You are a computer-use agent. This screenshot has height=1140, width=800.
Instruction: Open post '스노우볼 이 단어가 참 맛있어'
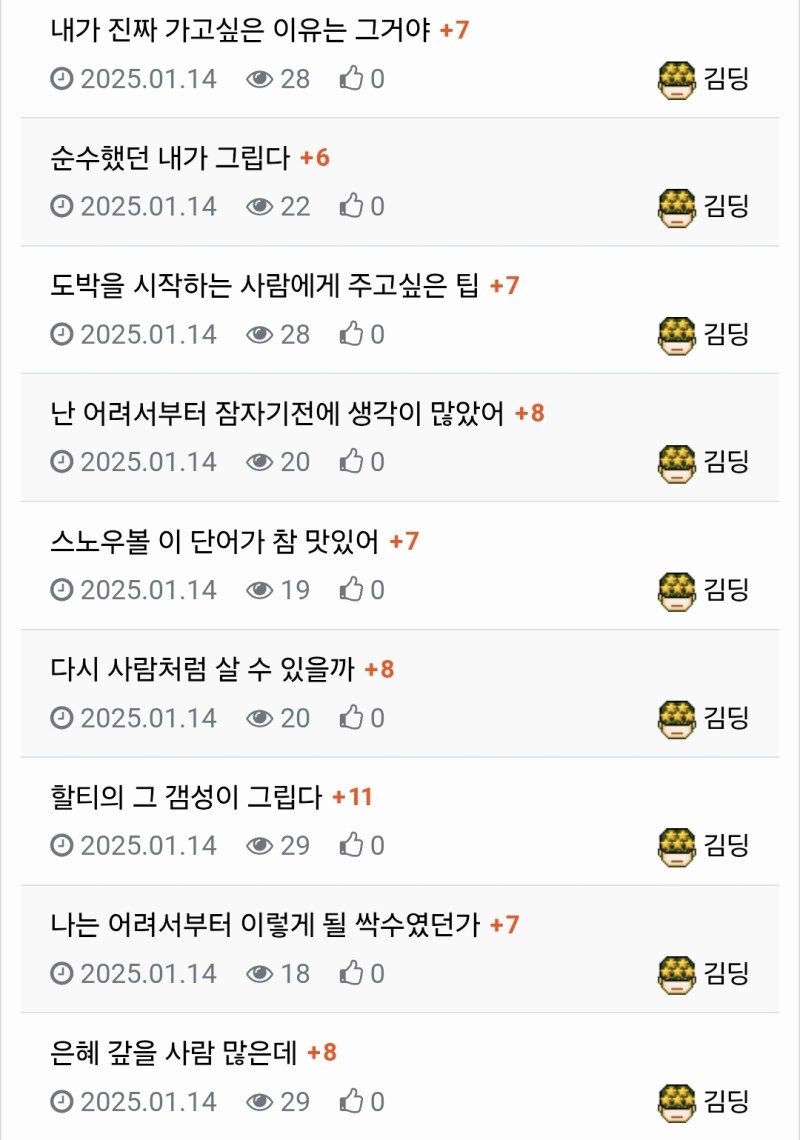click(215, 542)
